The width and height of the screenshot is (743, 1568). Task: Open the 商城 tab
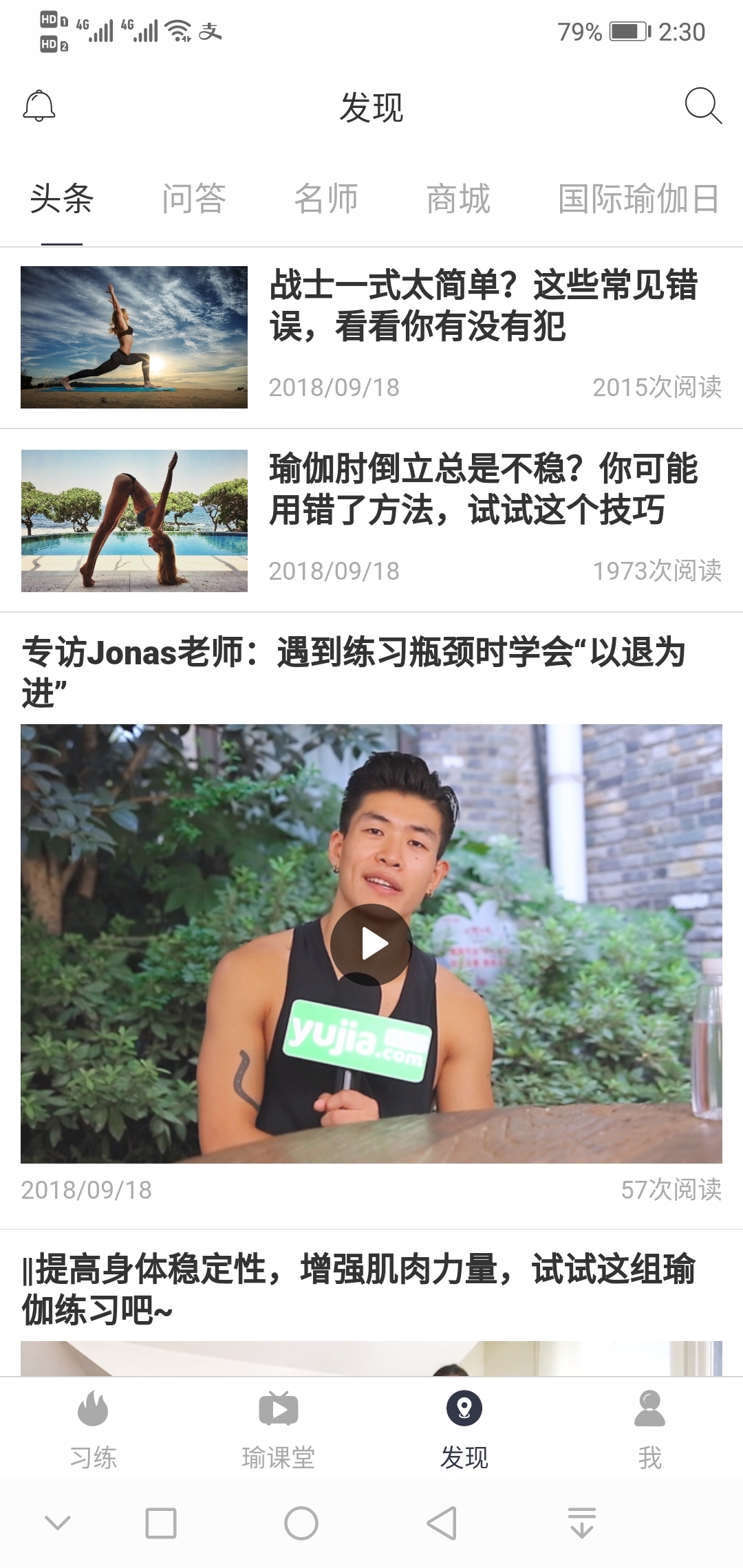coord(458,199)
